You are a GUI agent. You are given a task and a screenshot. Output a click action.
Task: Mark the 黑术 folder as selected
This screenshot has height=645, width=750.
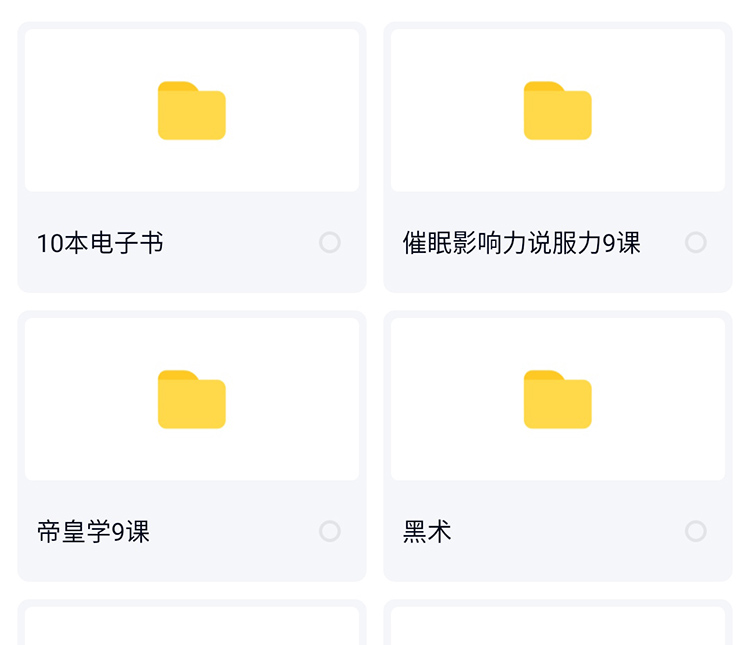[696, 531]
